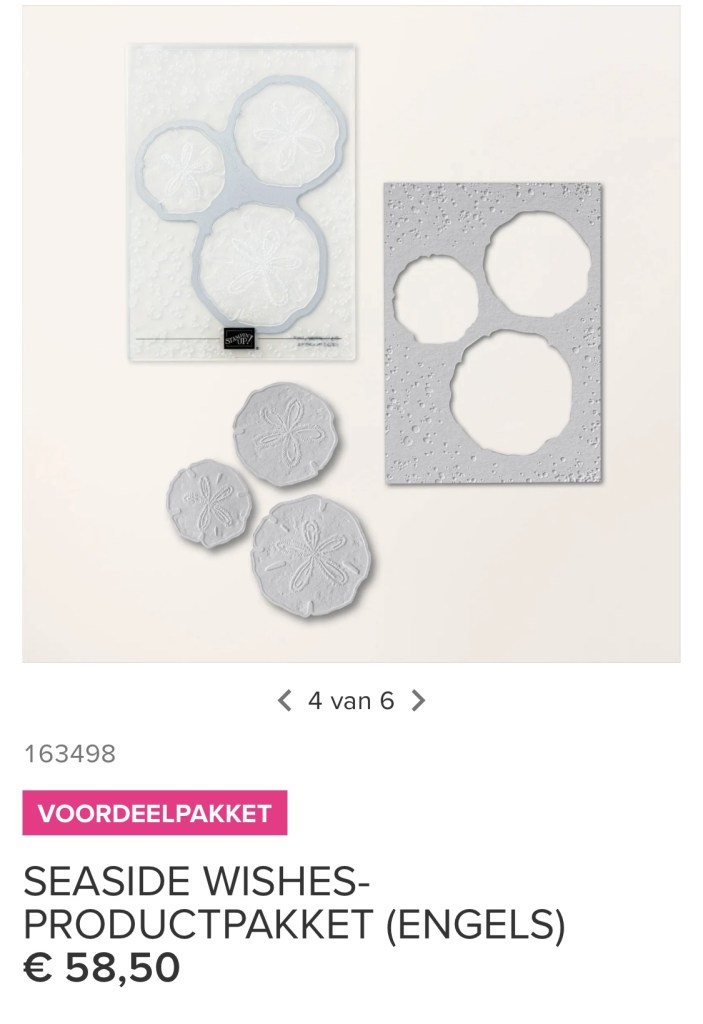Go to the previous product image
Image resolution: width=703 pixels, height=1024 pixels.
pos(284,701)
